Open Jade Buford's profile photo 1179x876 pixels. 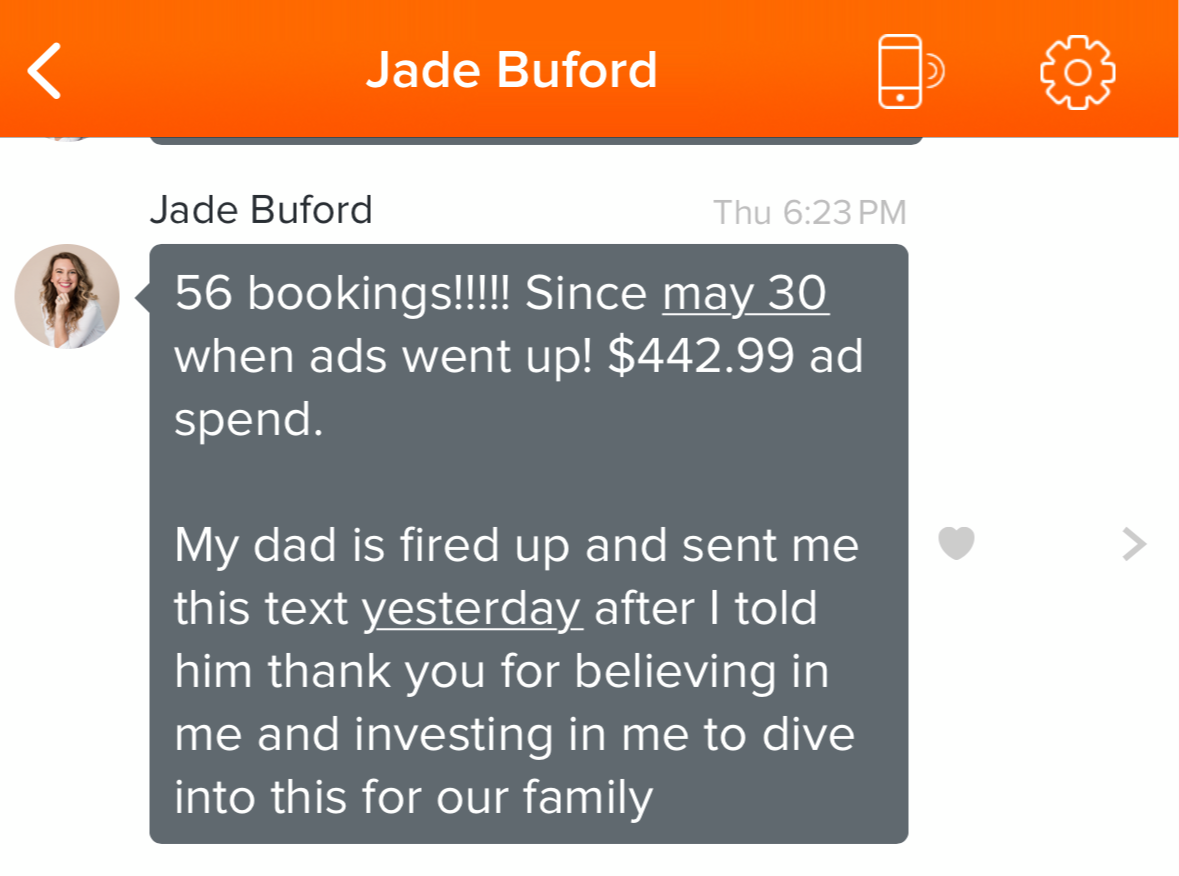[x=67, y=297]
